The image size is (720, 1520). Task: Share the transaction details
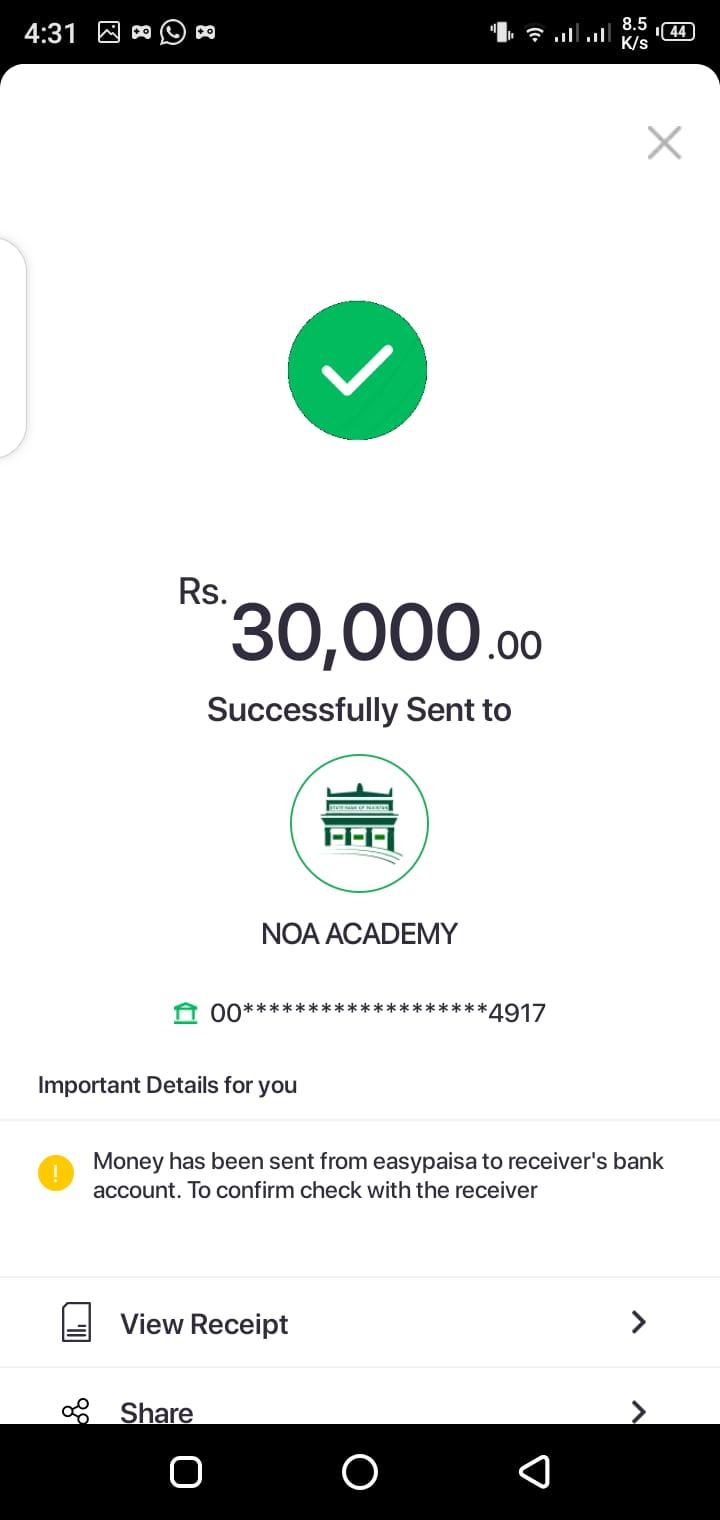(358, 1408)
